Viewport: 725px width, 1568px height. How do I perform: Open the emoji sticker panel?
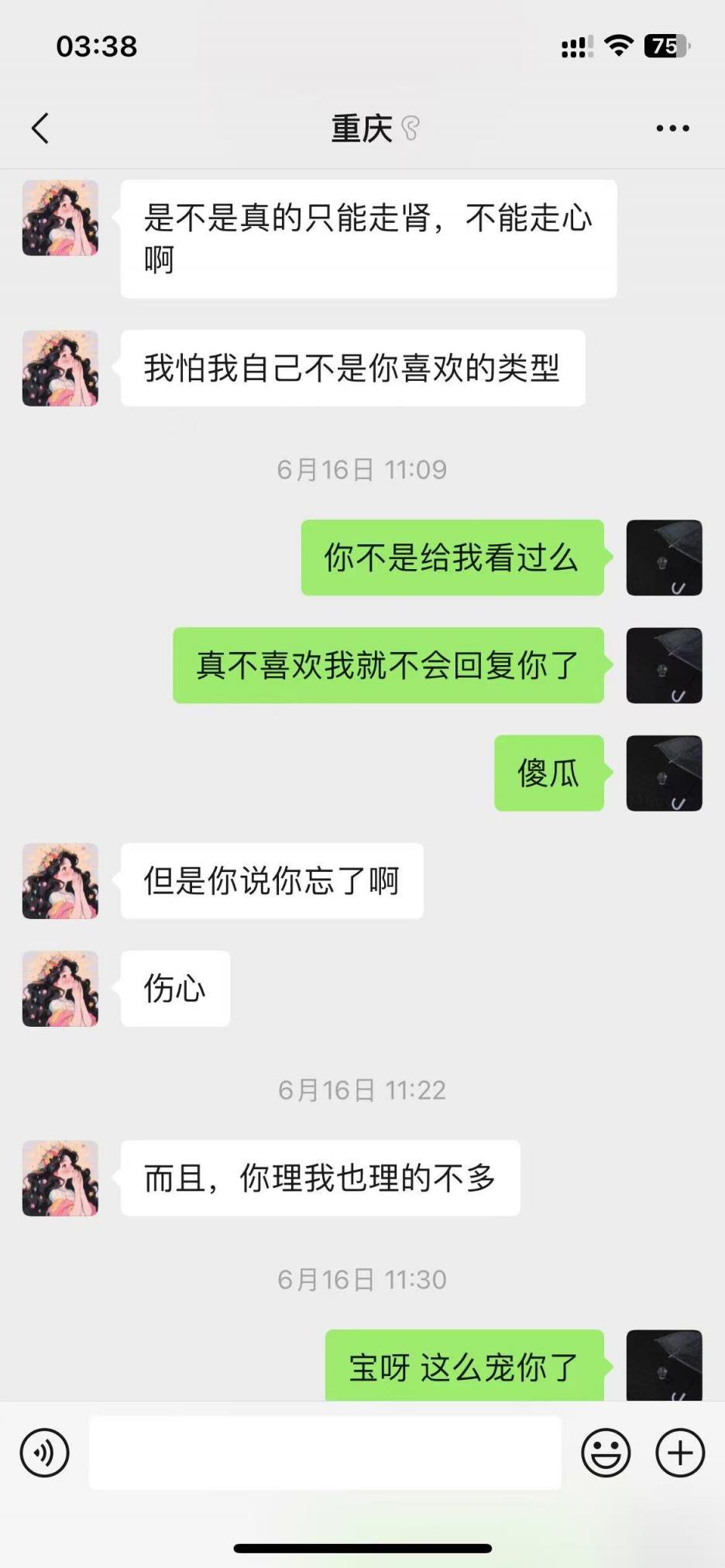click(x=606, y=1453)
